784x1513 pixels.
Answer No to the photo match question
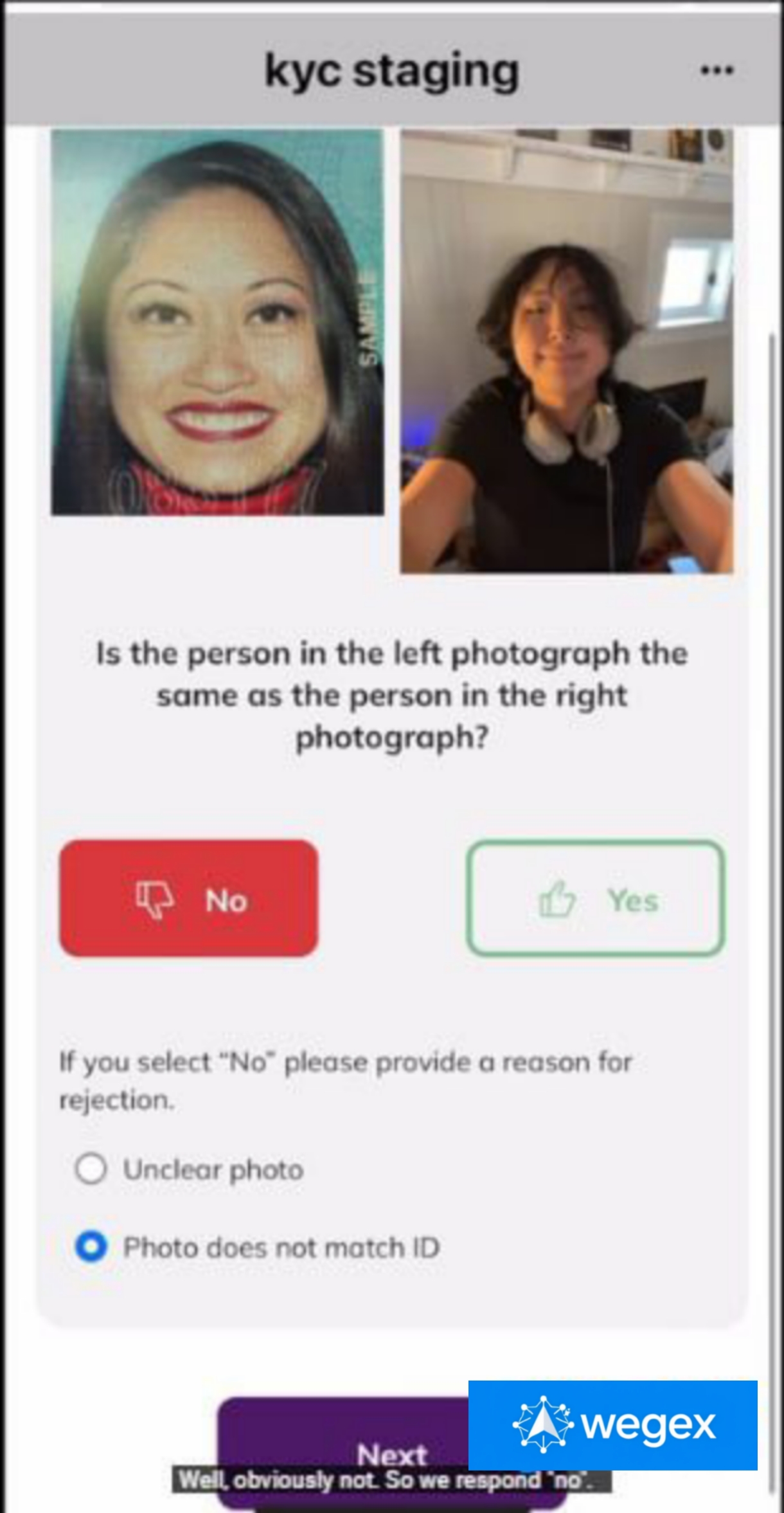(x=189, y=898)
